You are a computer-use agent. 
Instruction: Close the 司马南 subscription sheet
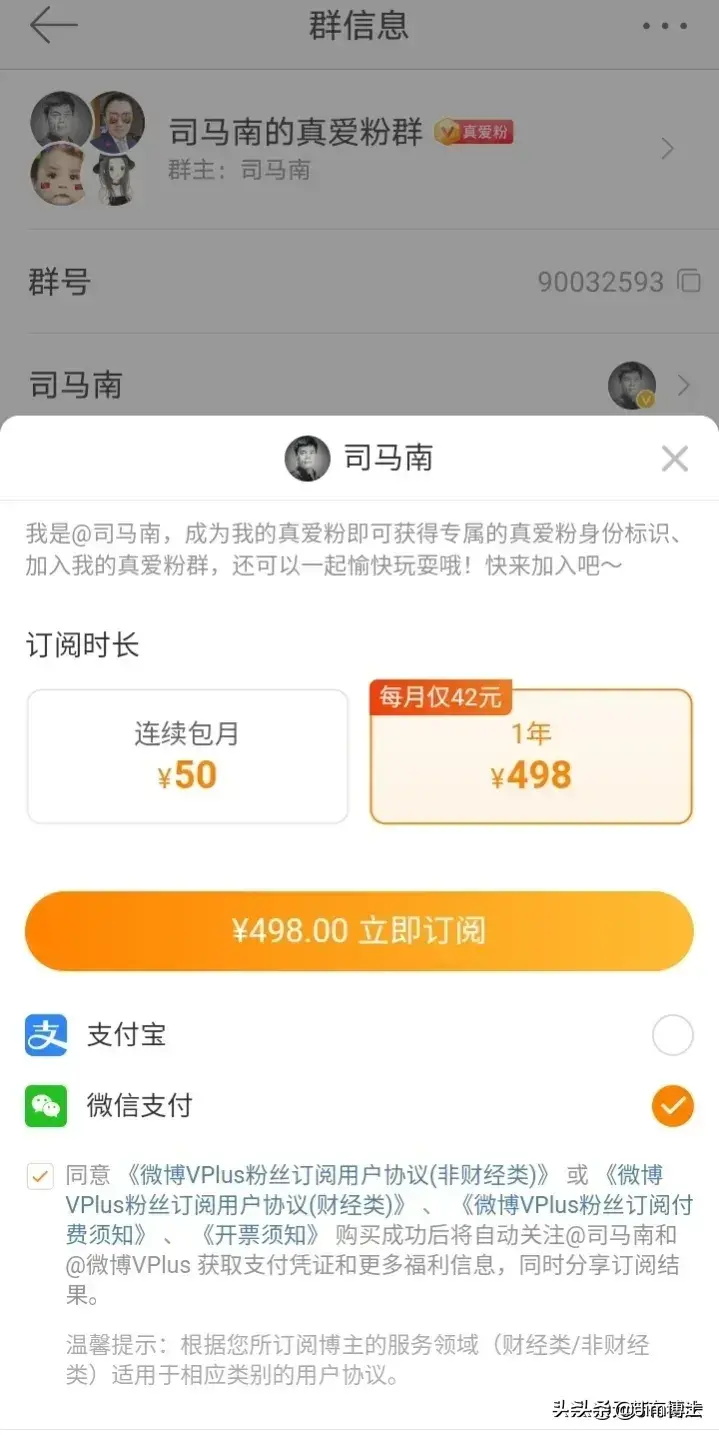tap(675, 459)
